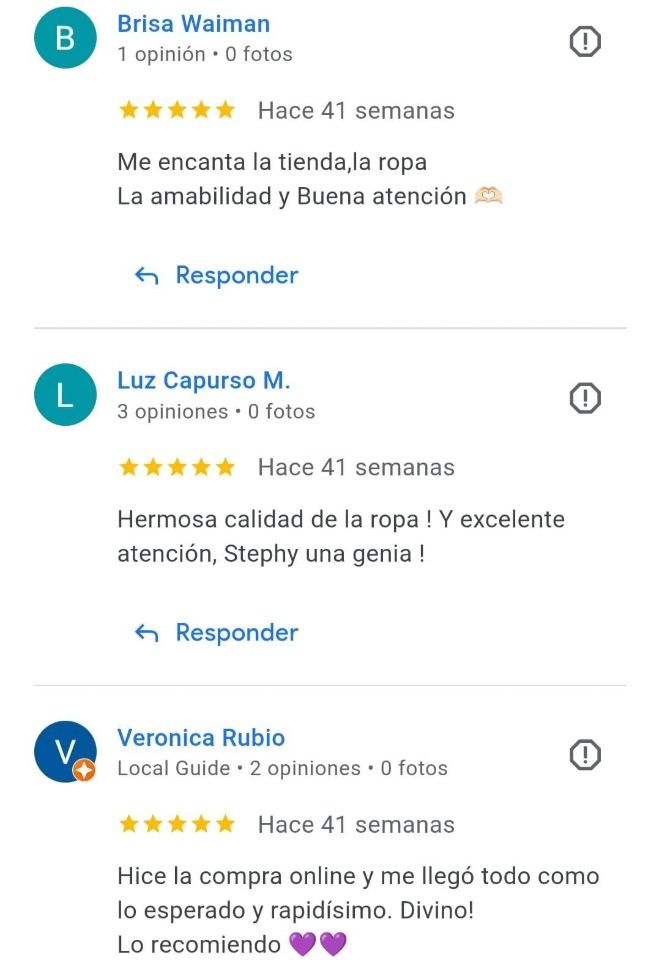This screenshot has height=960, width=660.
Task: Reply to Brisa Waiman's review
Action: [217, 275]
